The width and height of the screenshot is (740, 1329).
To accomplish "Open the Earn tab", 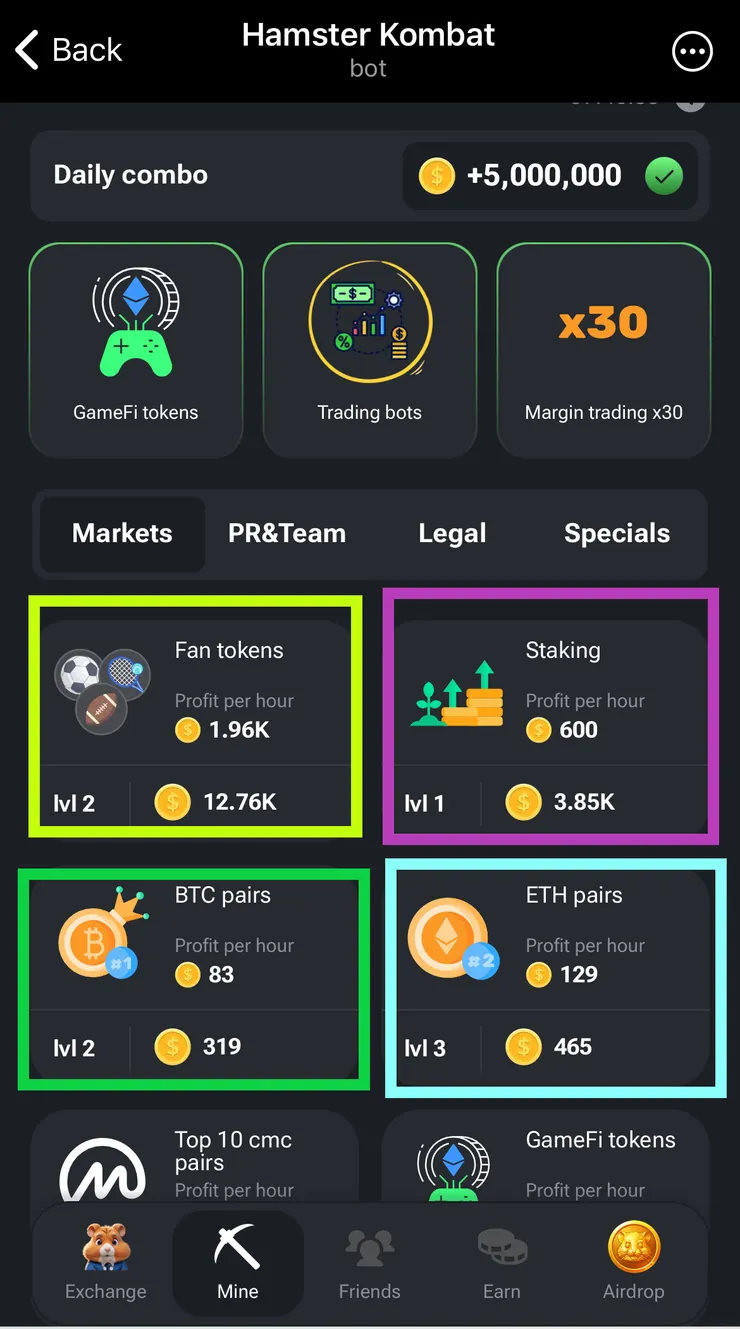I will pos(501,1262).
